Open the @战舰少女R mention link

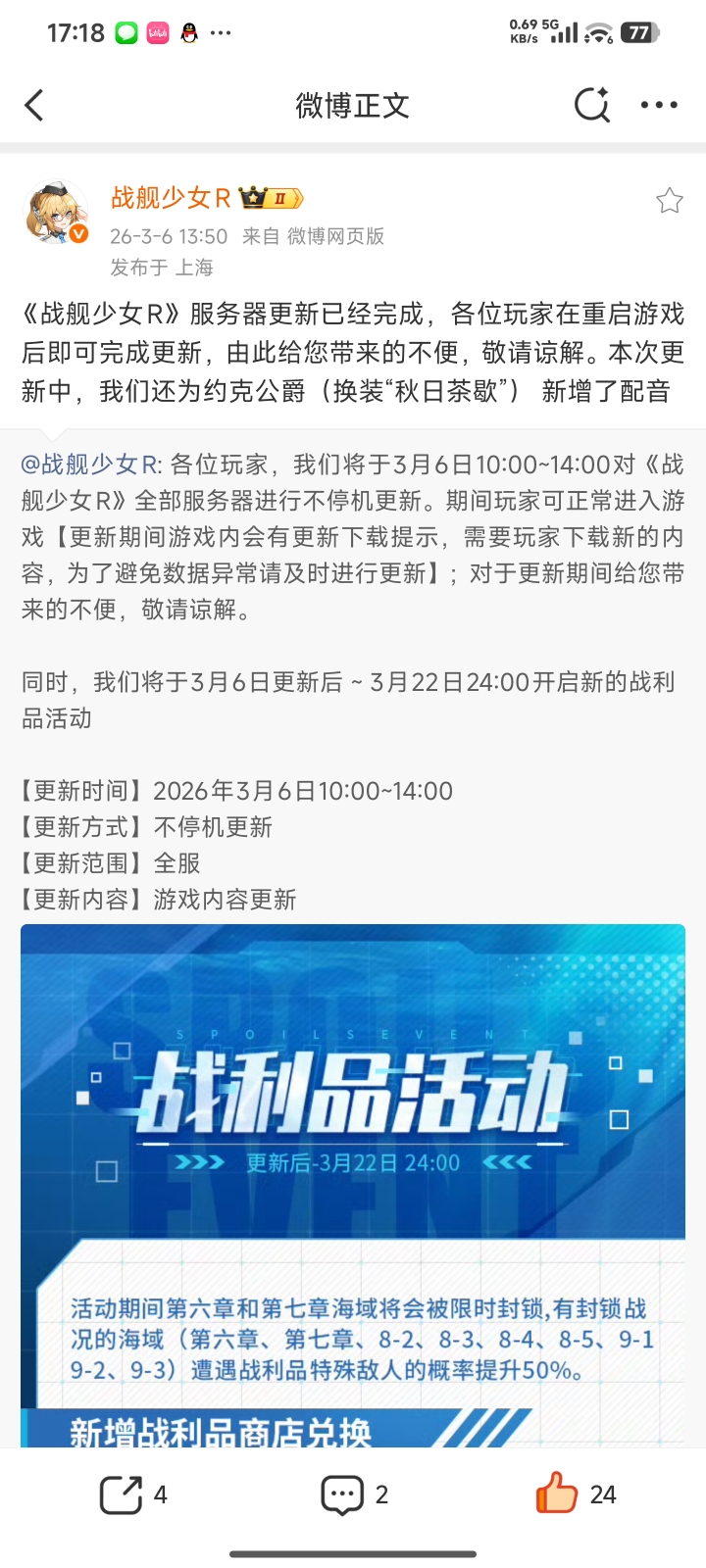pos(89,465)
